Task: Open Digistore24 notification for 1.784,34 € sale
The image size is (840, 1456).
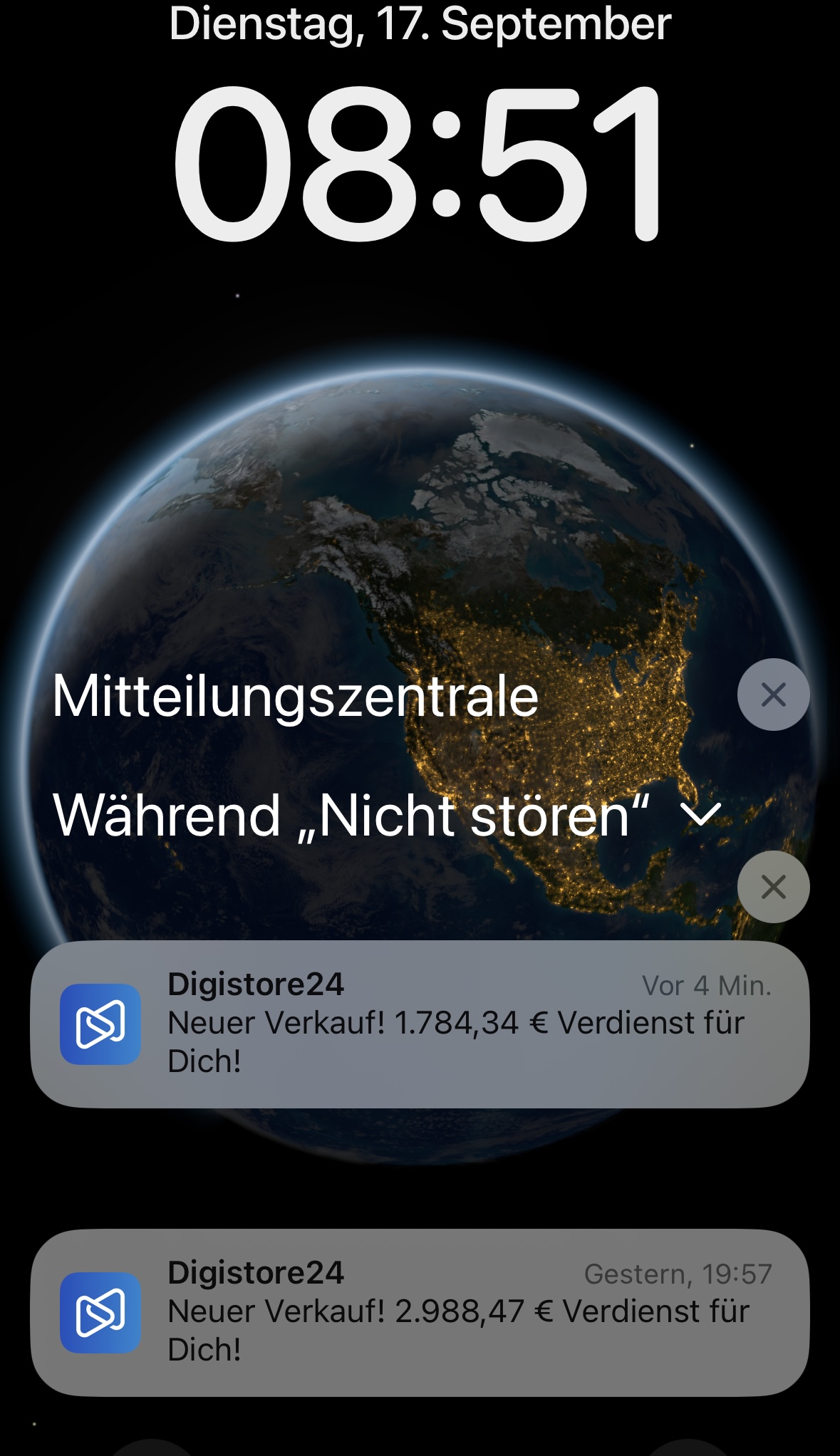Action: [x=420, y=1024]
